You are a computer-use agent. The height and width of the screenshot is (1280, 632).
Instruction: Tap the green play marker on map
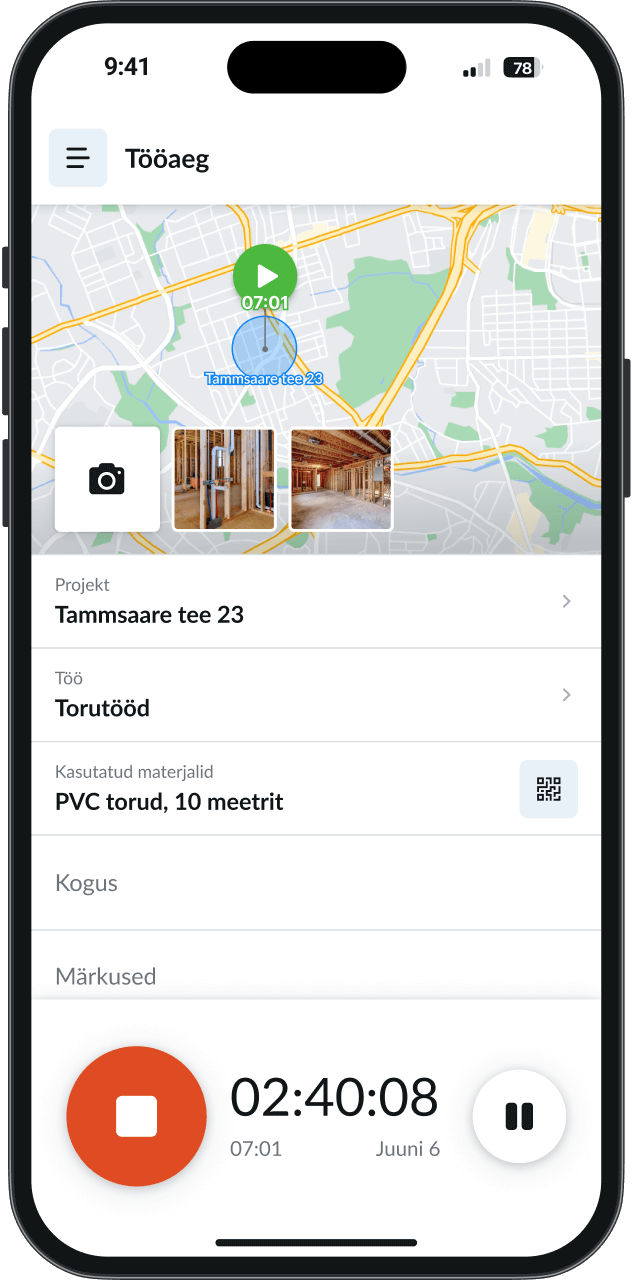pyautogui.click(x=265, y=275)
